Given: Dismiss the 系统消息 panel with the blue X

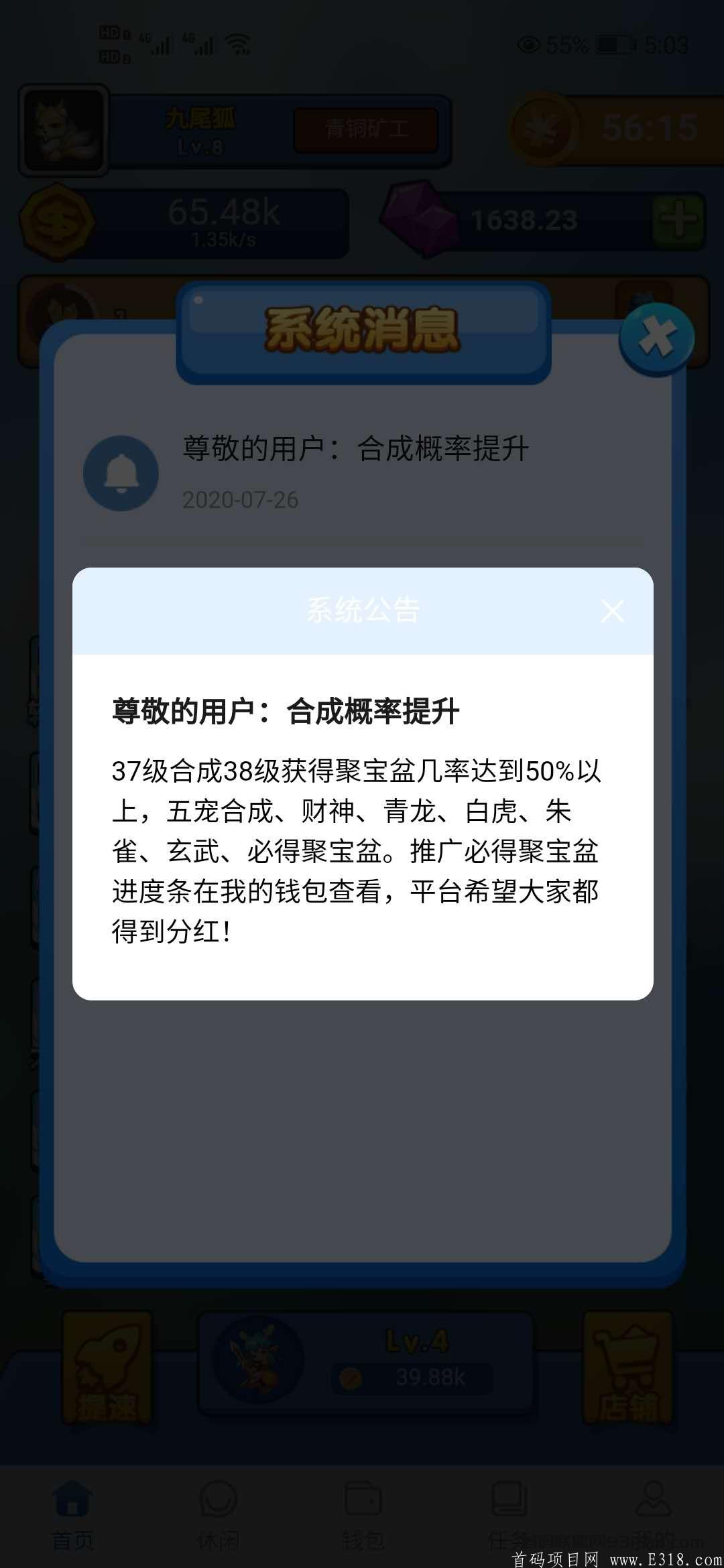Looking at the screenshot, I should [656, 339].
